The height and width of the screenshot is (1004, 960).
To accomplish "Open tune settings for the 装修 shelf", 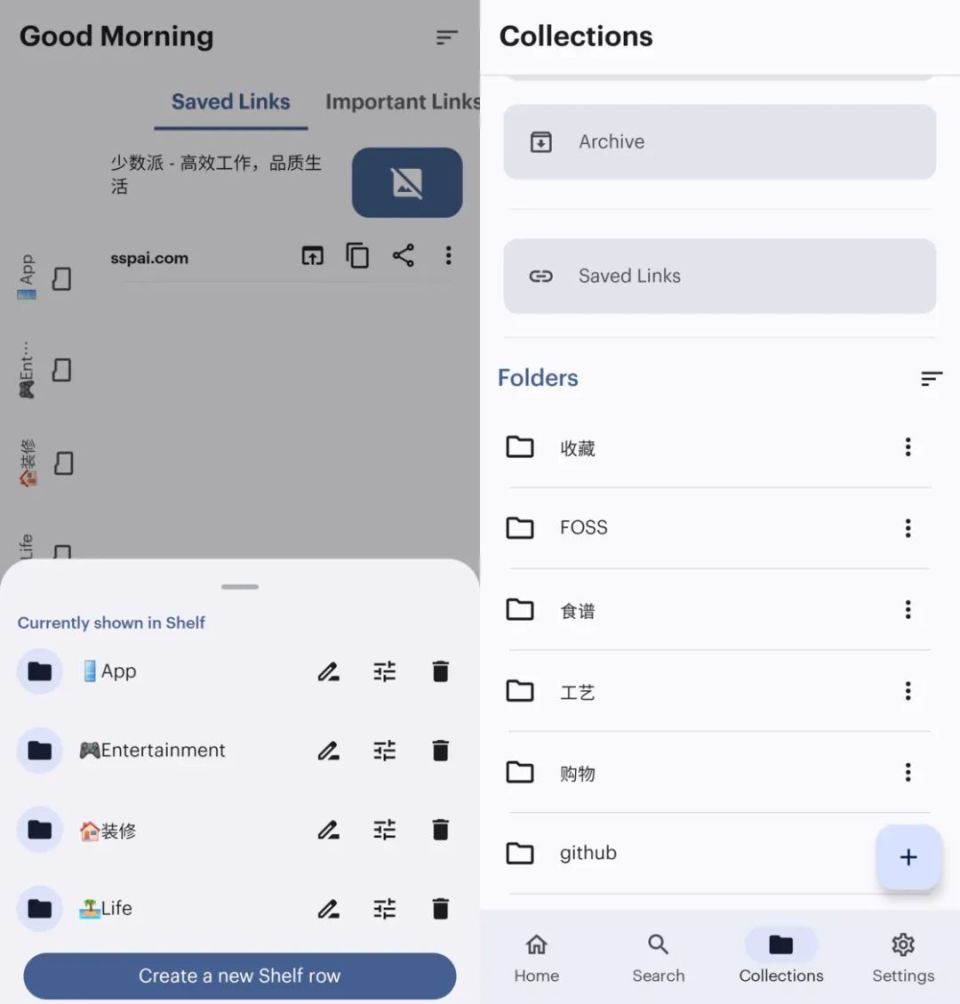I will pos(385,830).
